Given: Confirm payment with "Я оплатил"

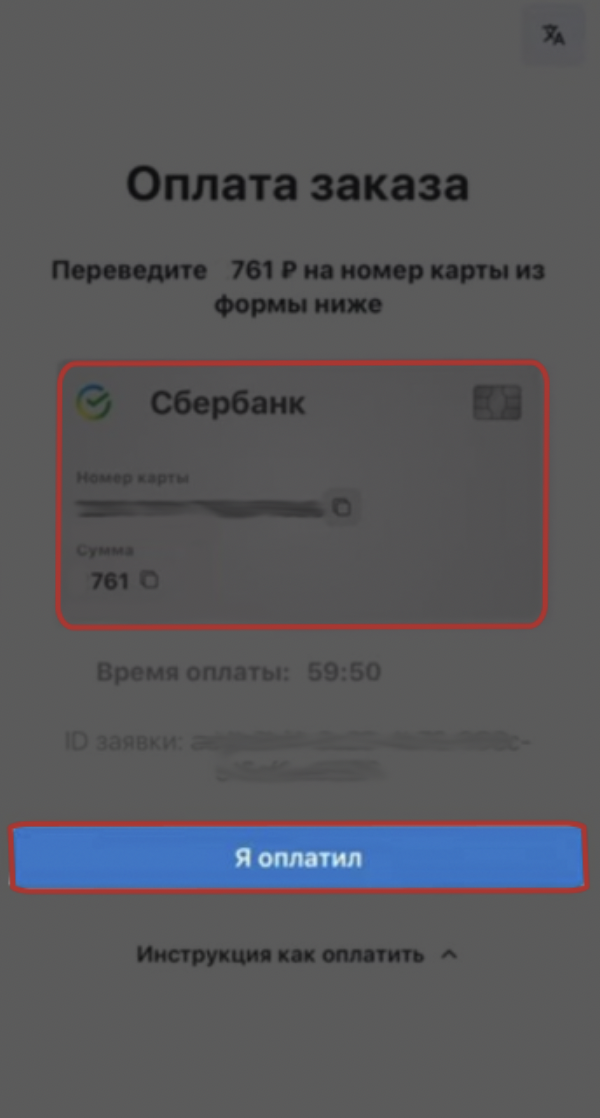Looking at the screenshot, I should (297, 858).
